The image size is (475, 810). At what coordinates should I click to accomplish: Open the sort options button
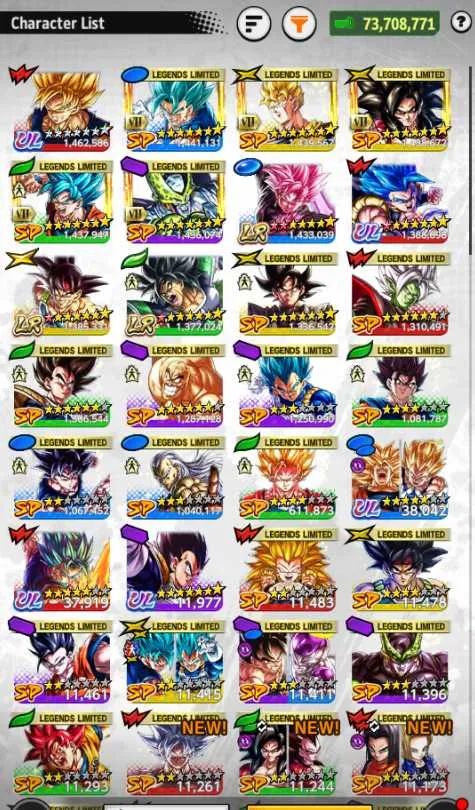254,24
